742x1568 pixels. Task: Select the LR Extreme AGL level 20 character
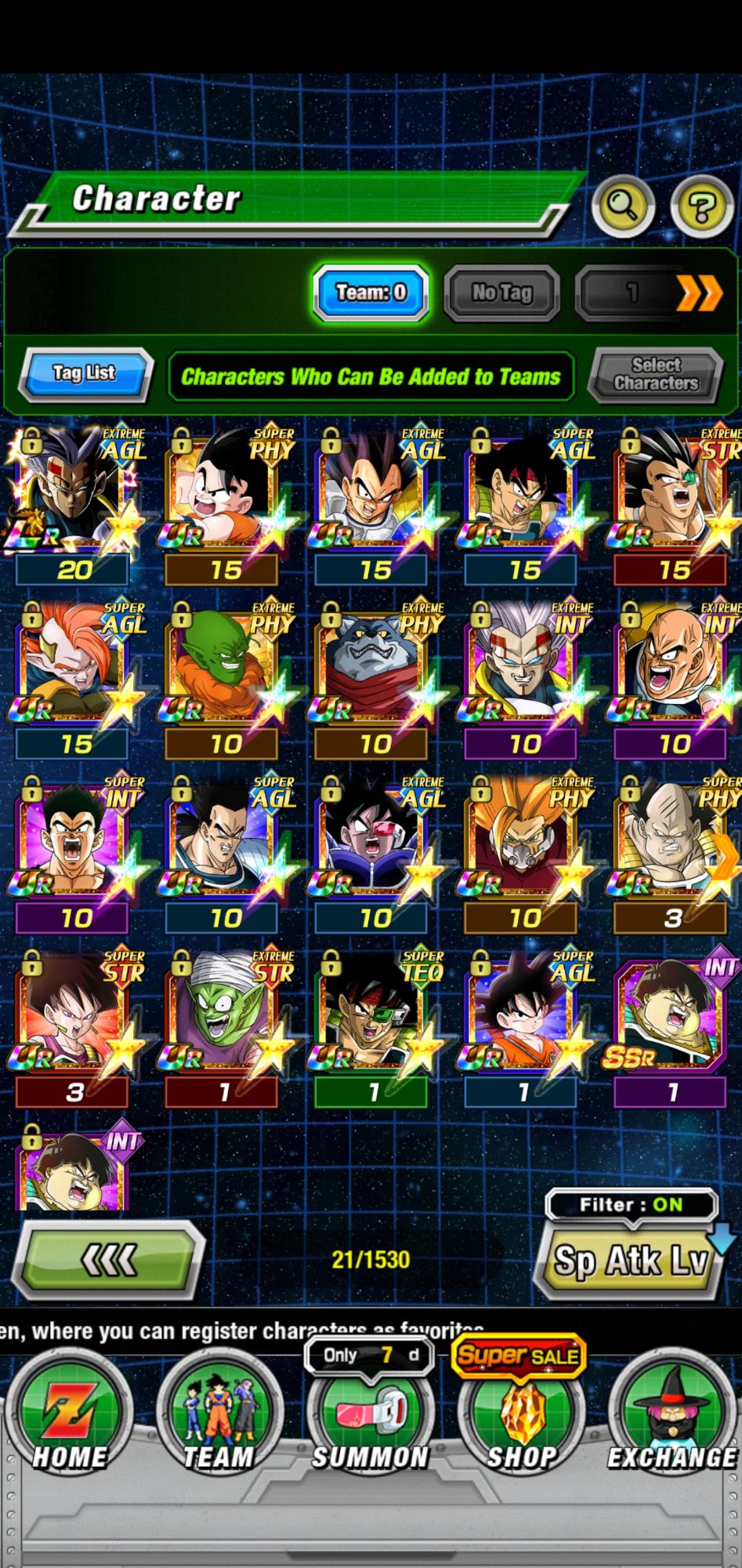[x=73, y=492]
